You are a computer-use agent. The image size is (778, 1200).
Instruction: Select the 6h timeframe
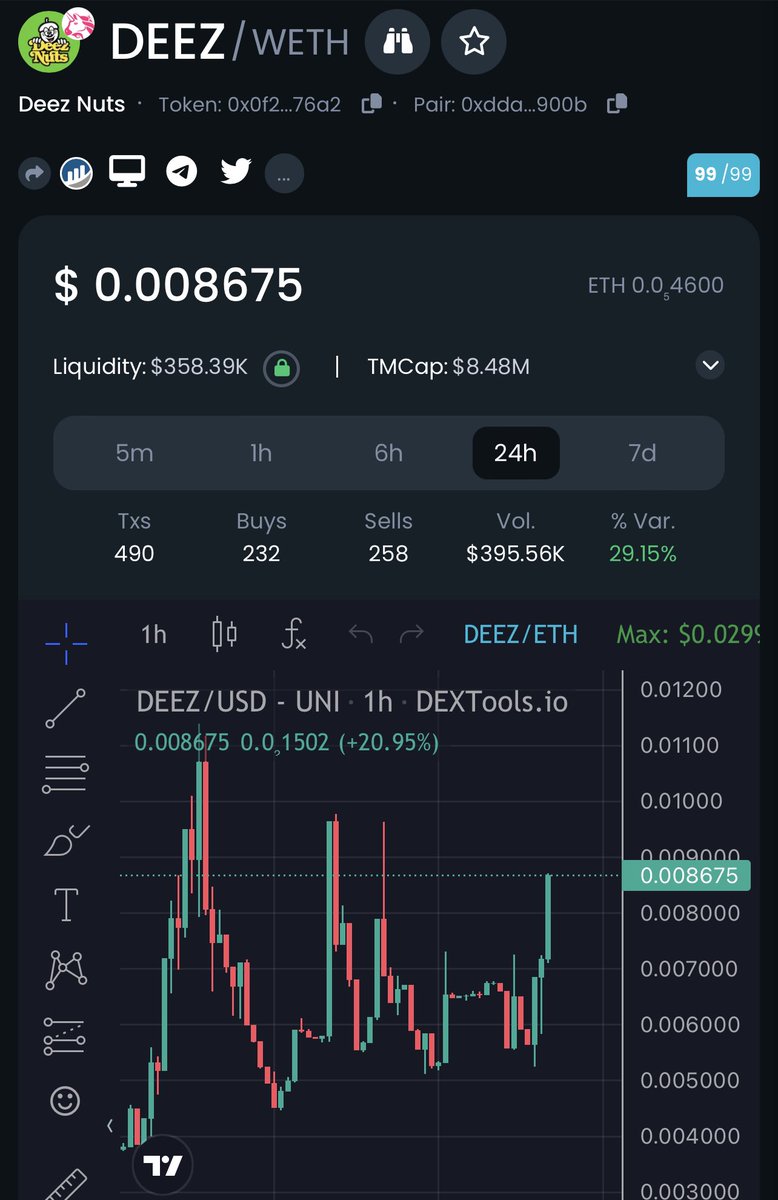pyautogui.click(x=388, y=453)
